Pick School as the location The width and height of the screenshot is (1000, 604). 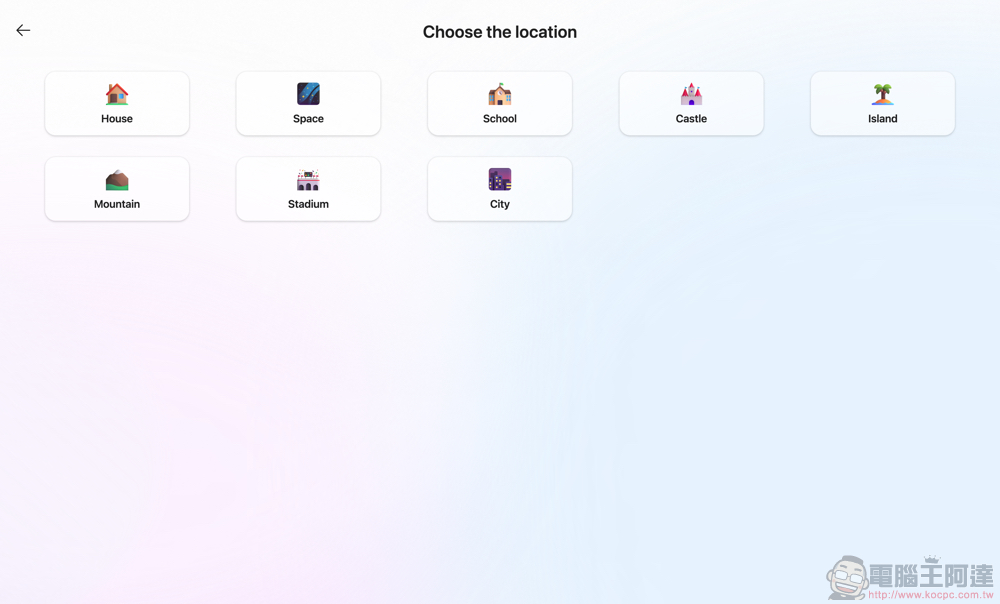[x=500, y=104]
